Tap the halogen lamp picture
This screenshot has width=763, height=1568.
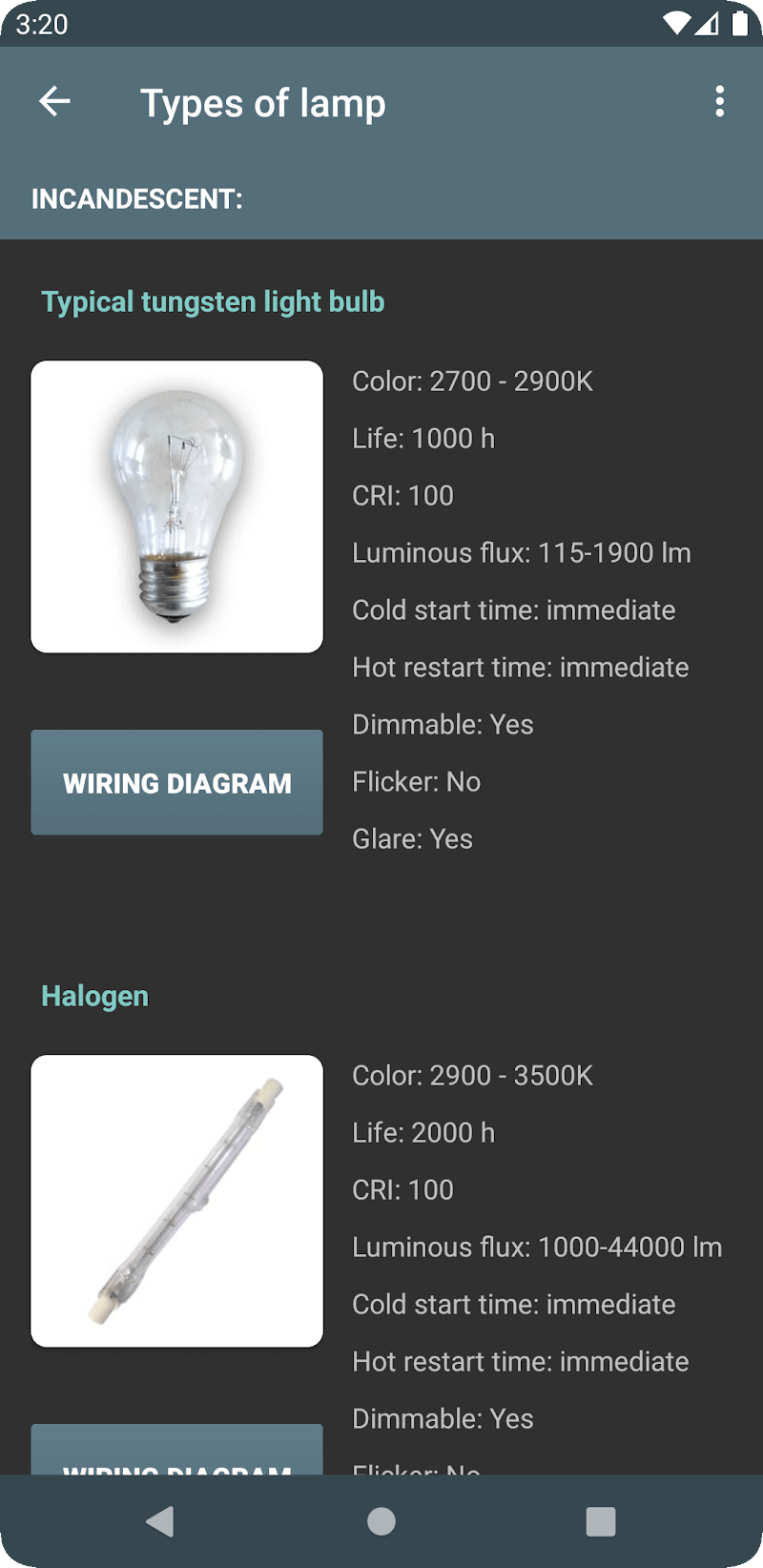click(176, 1201)
